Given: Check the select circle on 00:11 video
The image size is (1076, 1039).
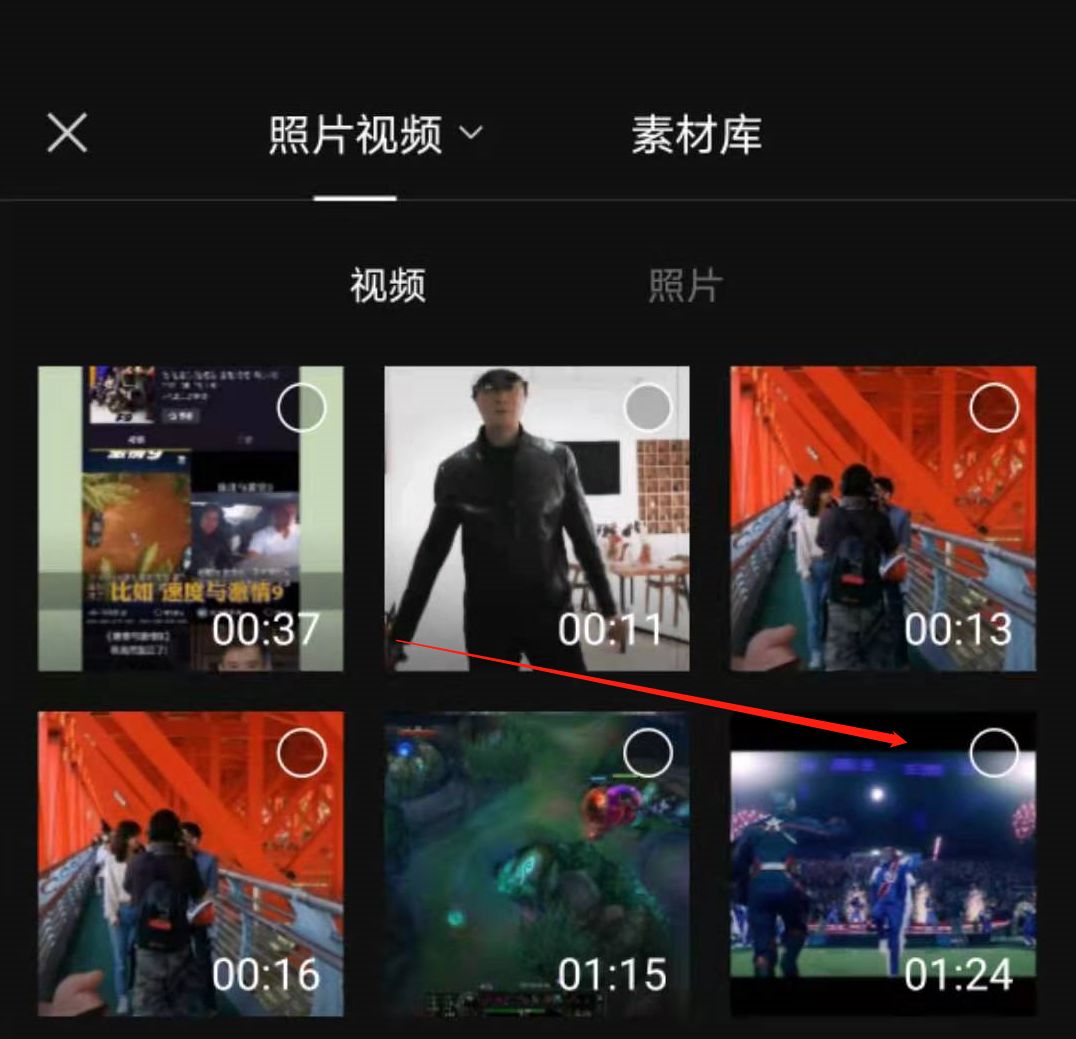Looking at the screenshot, I should pos(648,407).
